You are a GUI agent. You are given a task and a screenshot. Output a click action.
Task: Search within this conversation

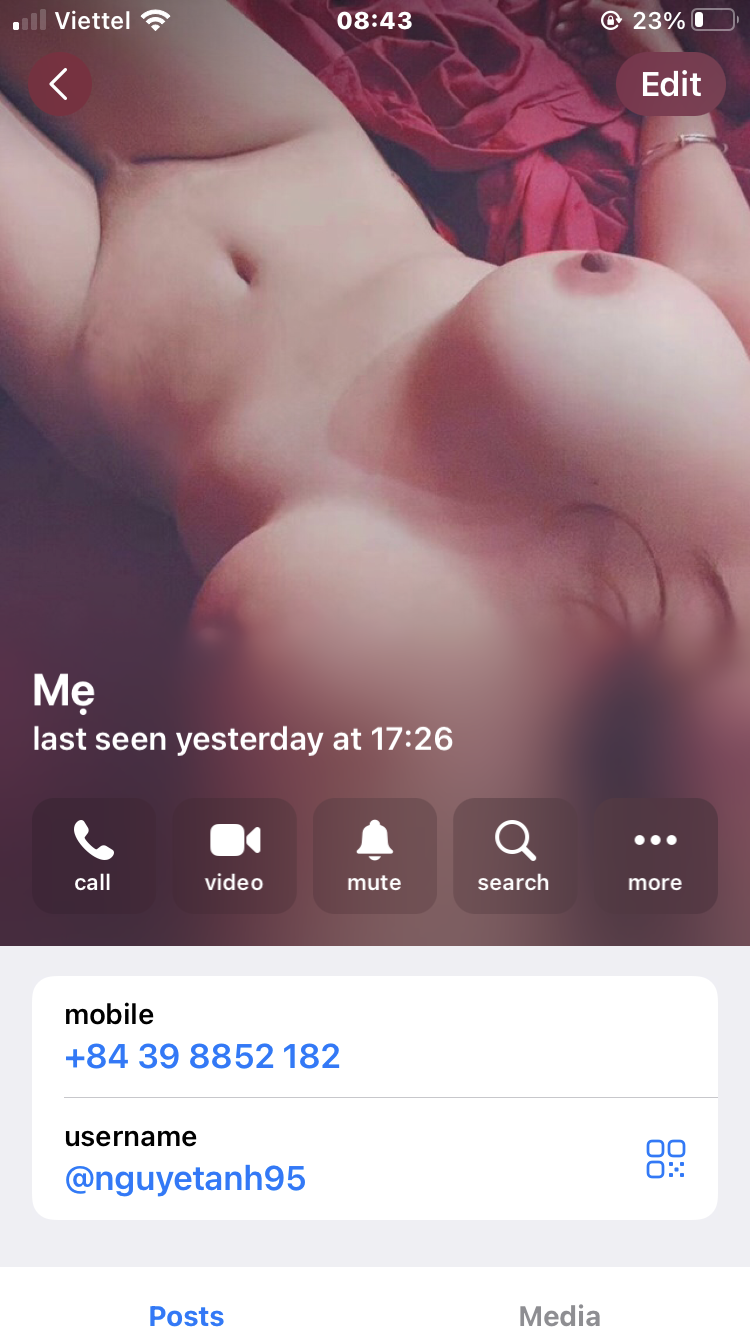coord(514,855)
